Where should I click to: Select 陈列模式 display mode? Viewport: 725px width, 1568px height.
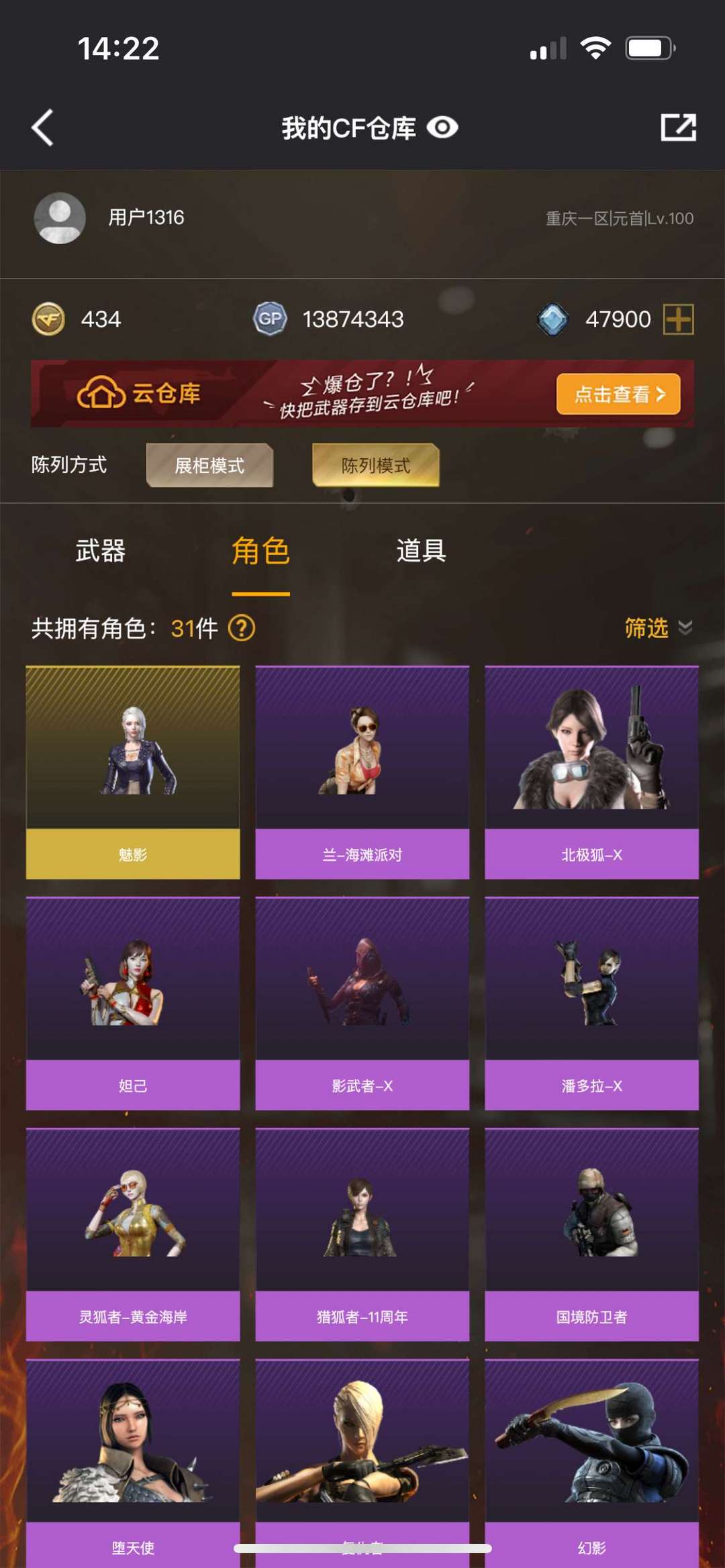coord(375,465)
